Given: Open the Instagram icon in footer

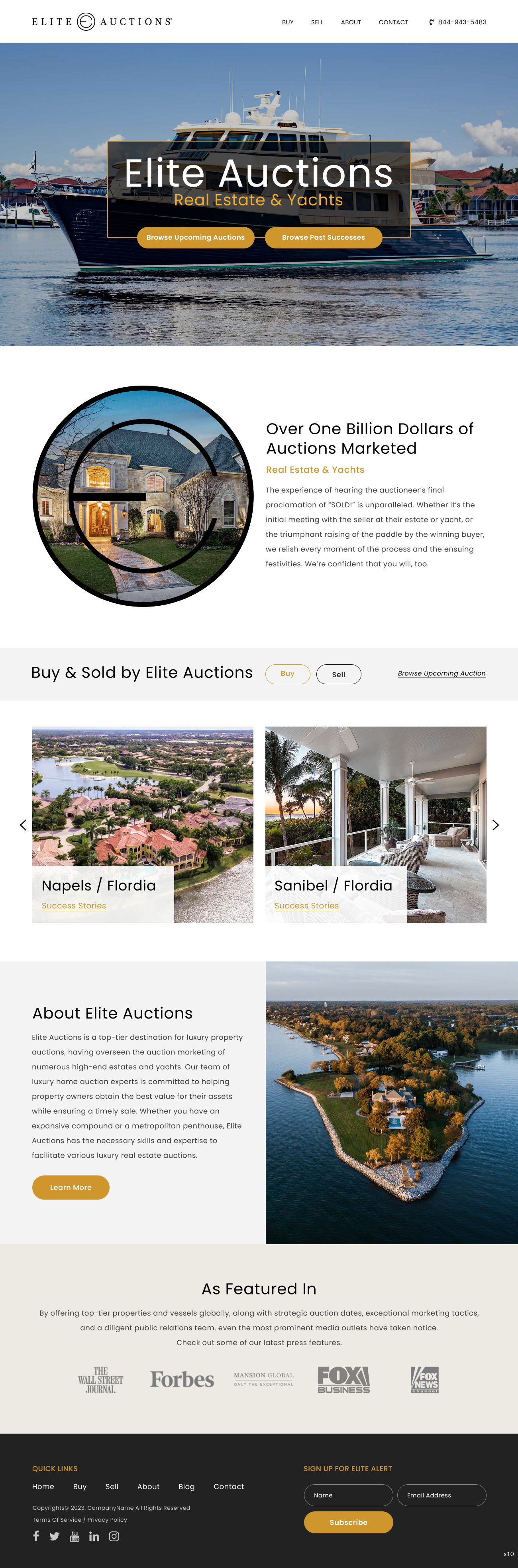Looking at the screenshot, I should tap(114, 1536).
